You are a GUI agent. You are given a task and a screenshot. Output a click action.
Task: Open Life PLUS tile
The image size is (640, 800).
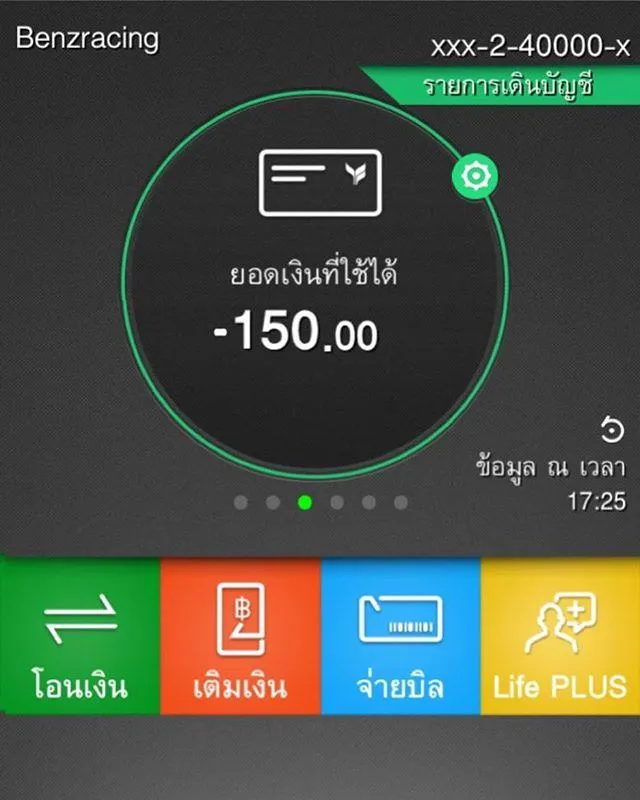[x=560, y=637]
